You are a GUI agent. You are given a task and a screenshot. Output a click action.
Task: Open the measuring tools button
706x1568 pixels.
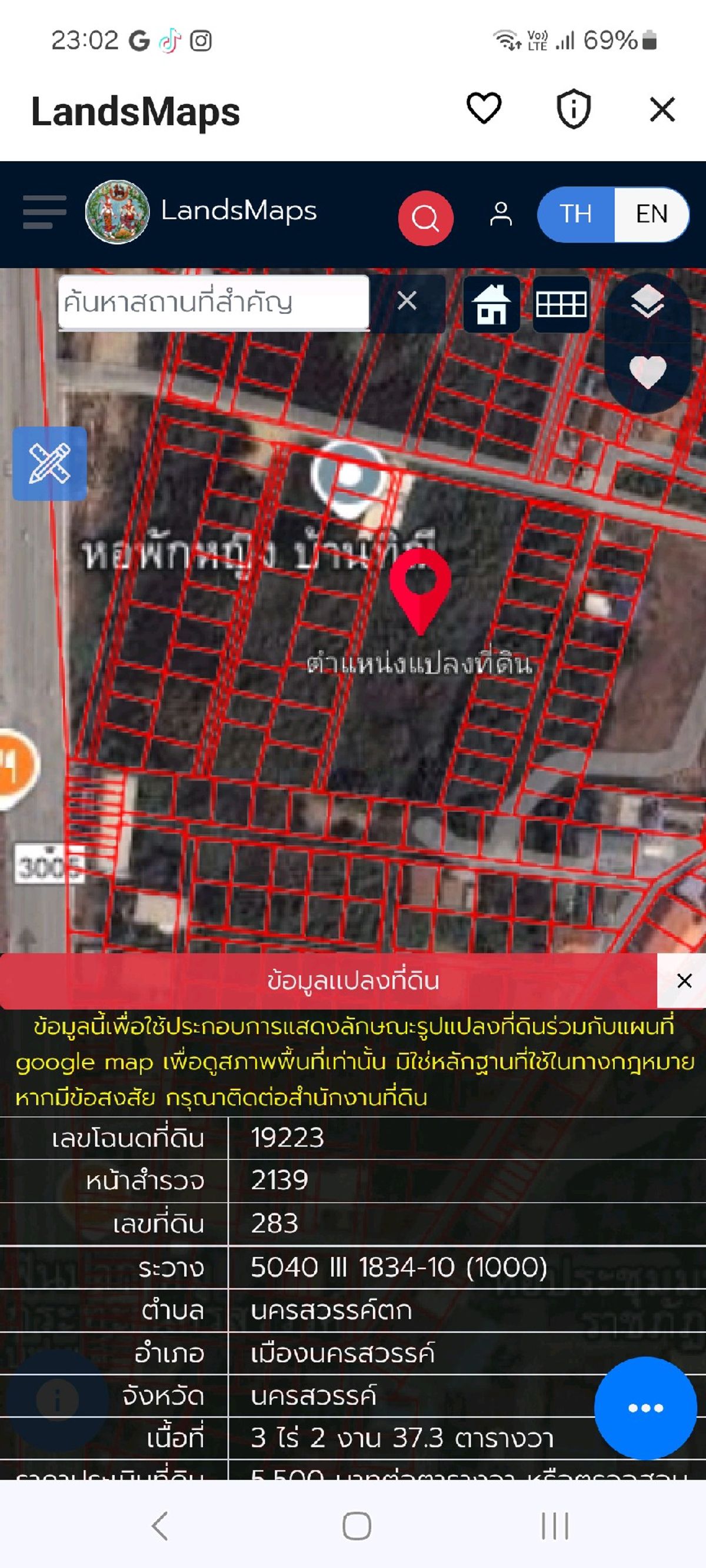point(50,464)
